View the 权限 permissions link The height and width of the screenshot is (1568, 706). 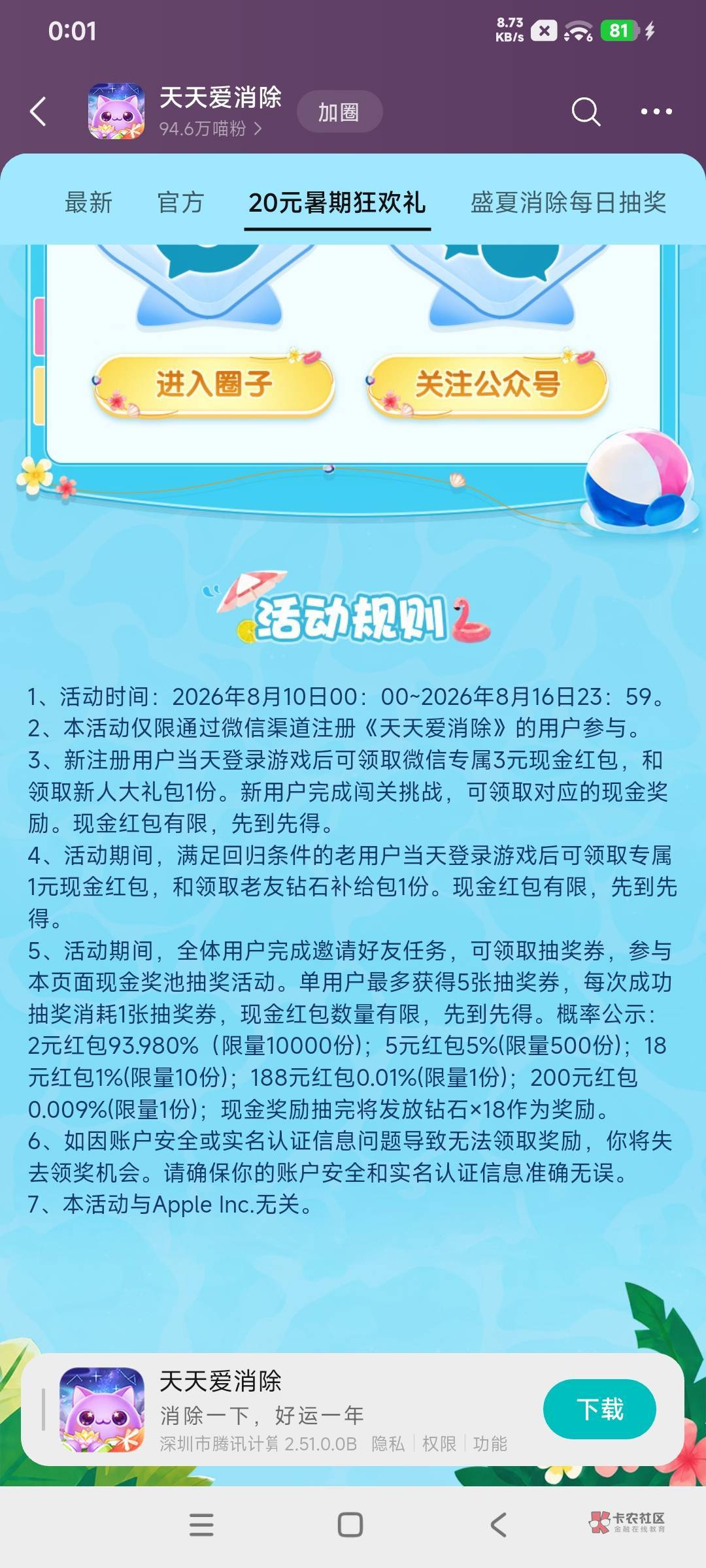point(439,1444)
